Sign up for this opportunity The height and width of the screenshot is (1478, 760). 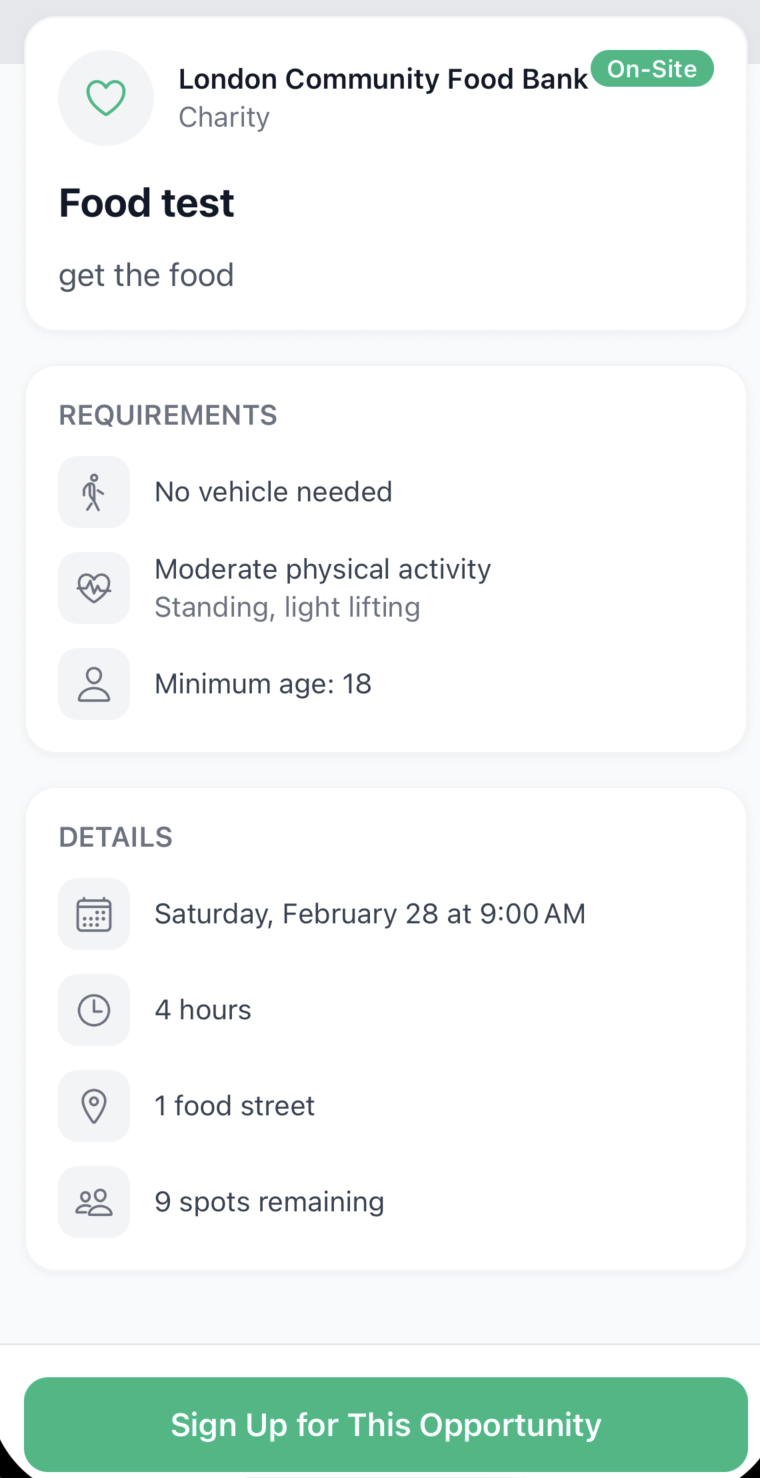click(385, 1424)
